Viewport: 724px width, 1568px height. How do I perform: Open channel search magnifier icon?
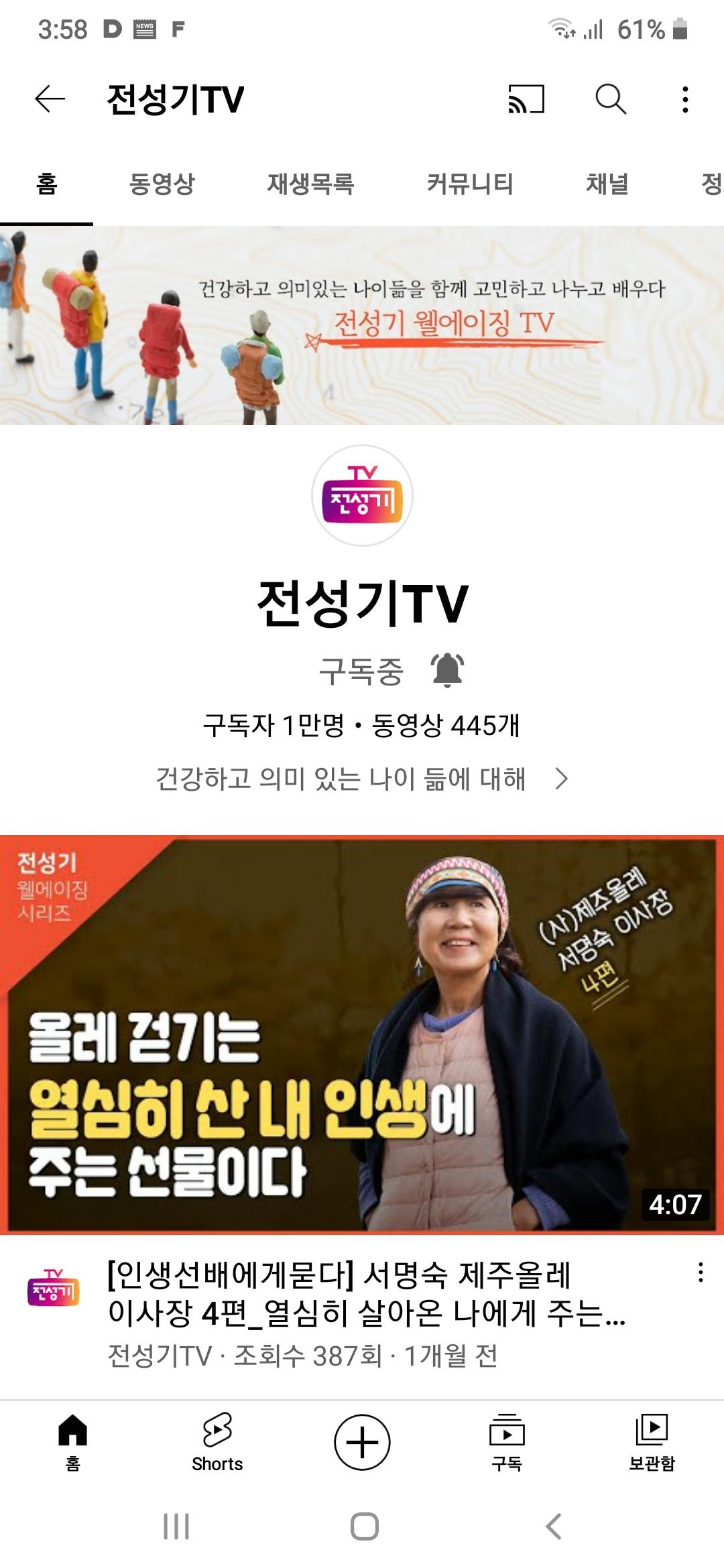click(610, 99)
